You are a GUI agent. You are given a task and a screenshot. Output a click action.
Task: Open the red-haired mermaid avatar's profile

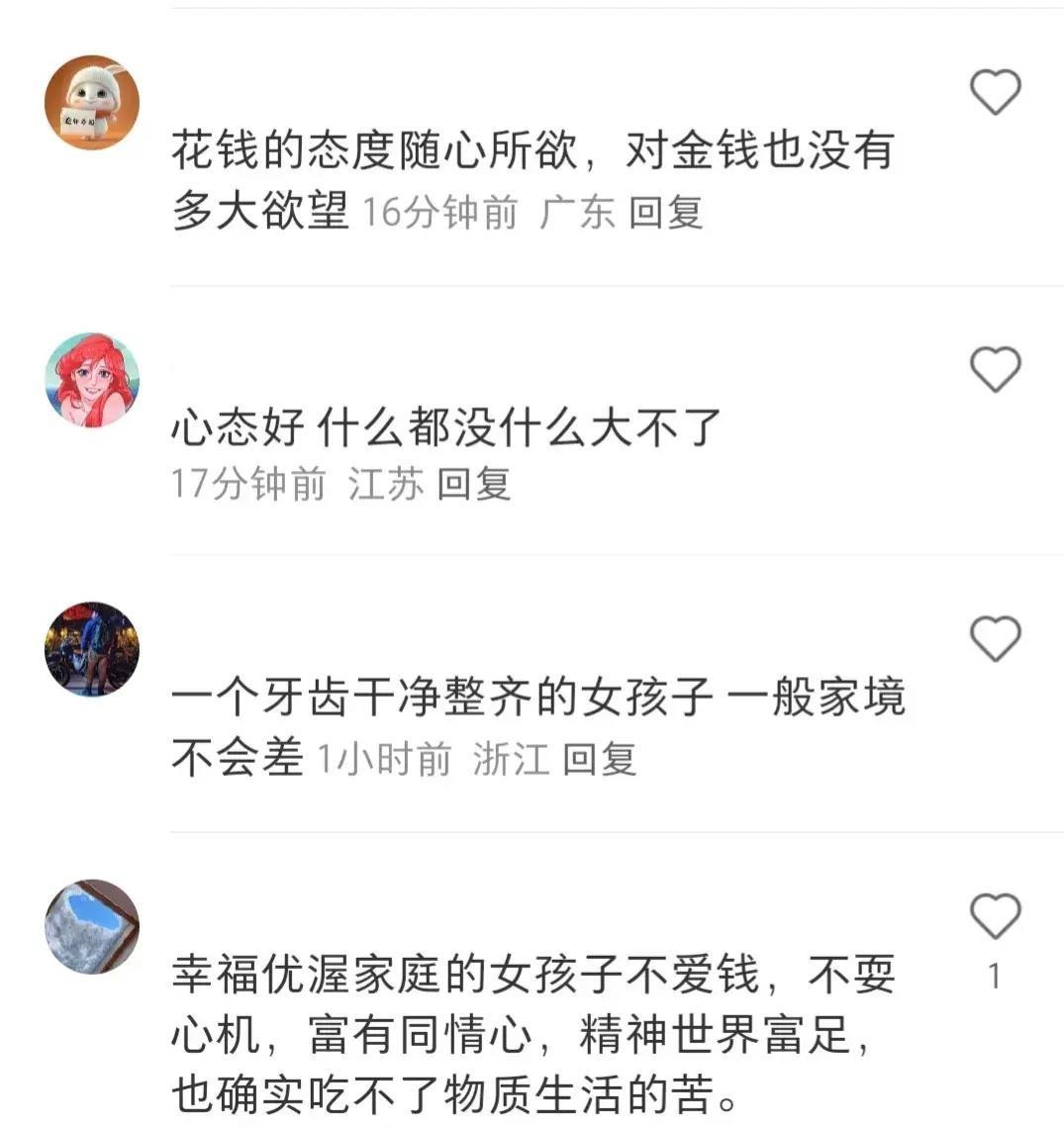pyautogui.click(x=92, y=380)
